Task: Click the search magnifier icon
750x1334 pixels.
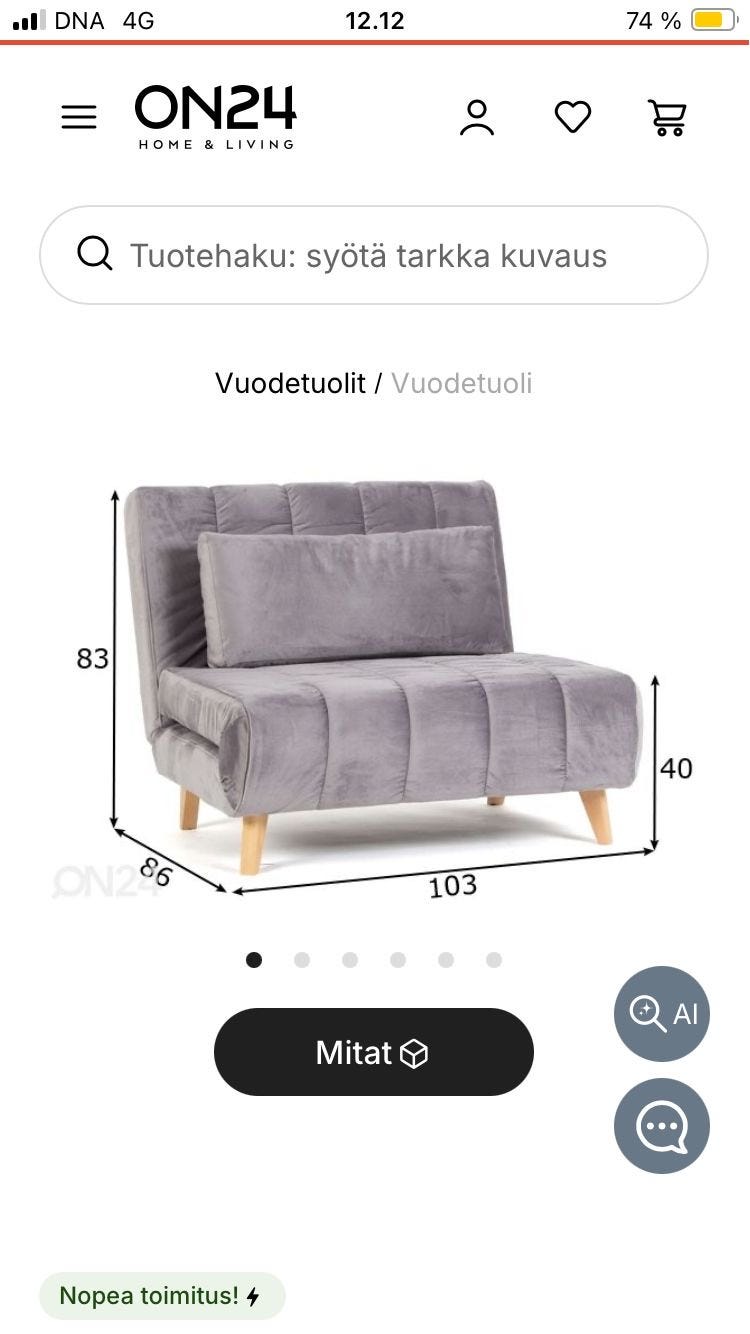Action: (x=95, y=255)
